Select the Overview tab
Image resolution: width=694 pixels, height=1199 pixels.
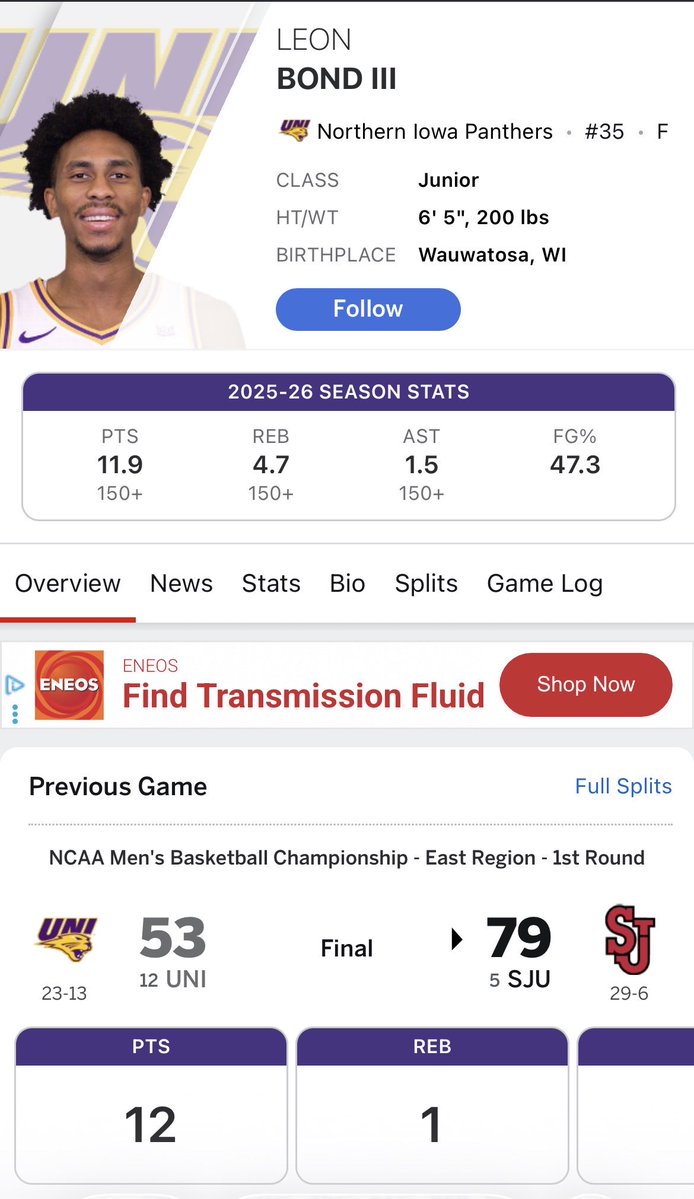(68, 583)
